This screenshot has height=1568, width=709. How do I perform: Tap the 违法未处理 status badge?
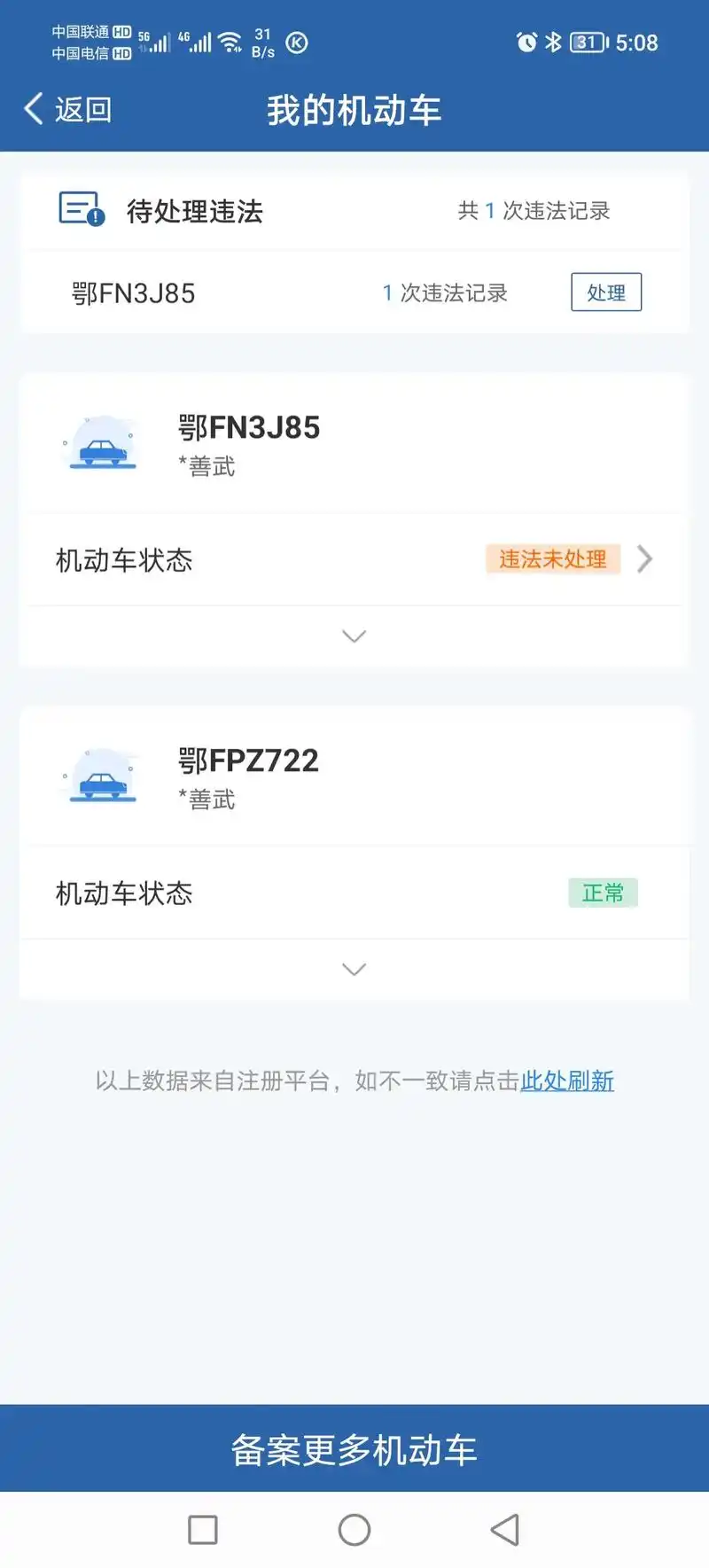[552, 559]
